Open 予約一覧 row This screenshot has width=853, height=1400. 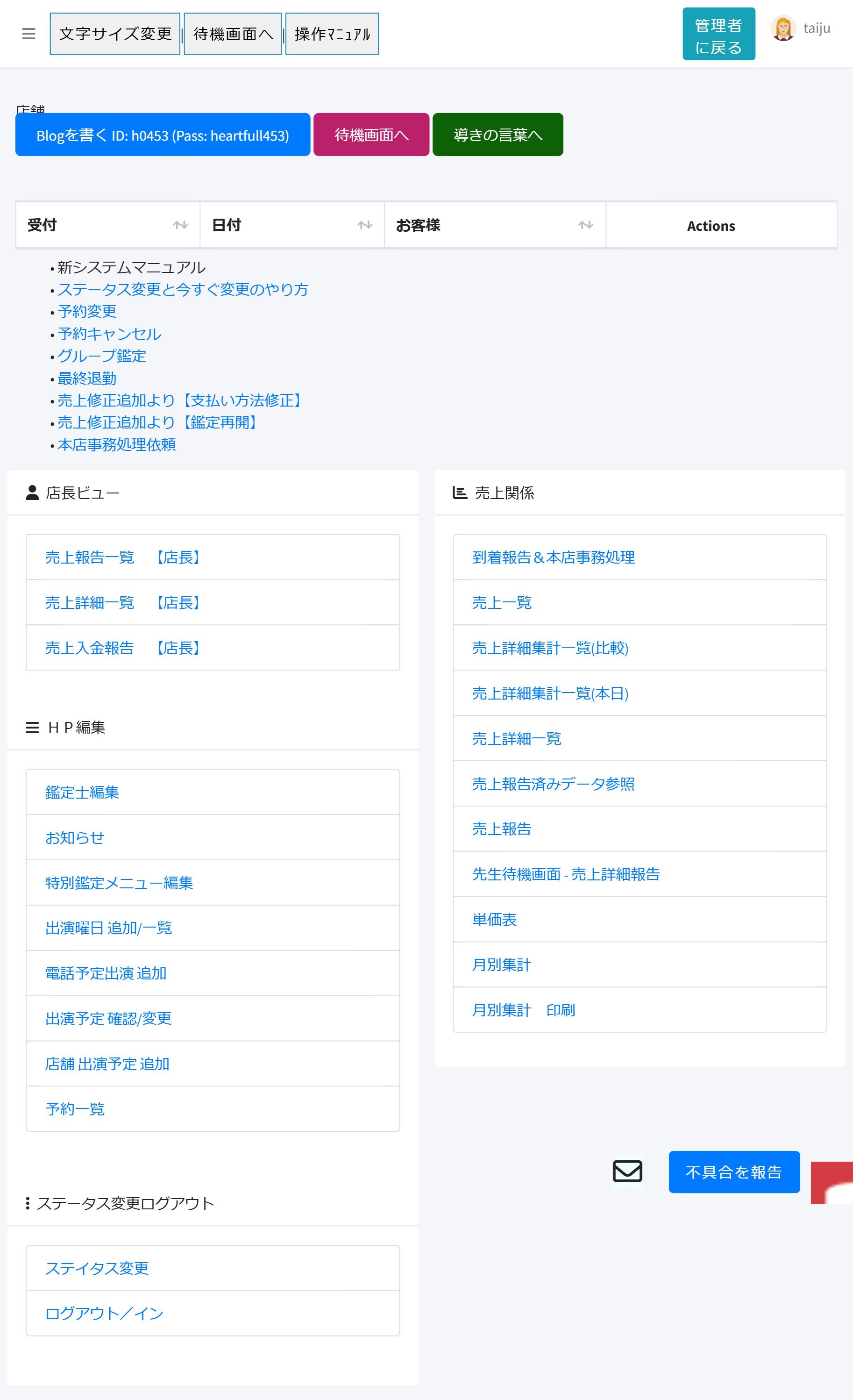point(75,1109)
